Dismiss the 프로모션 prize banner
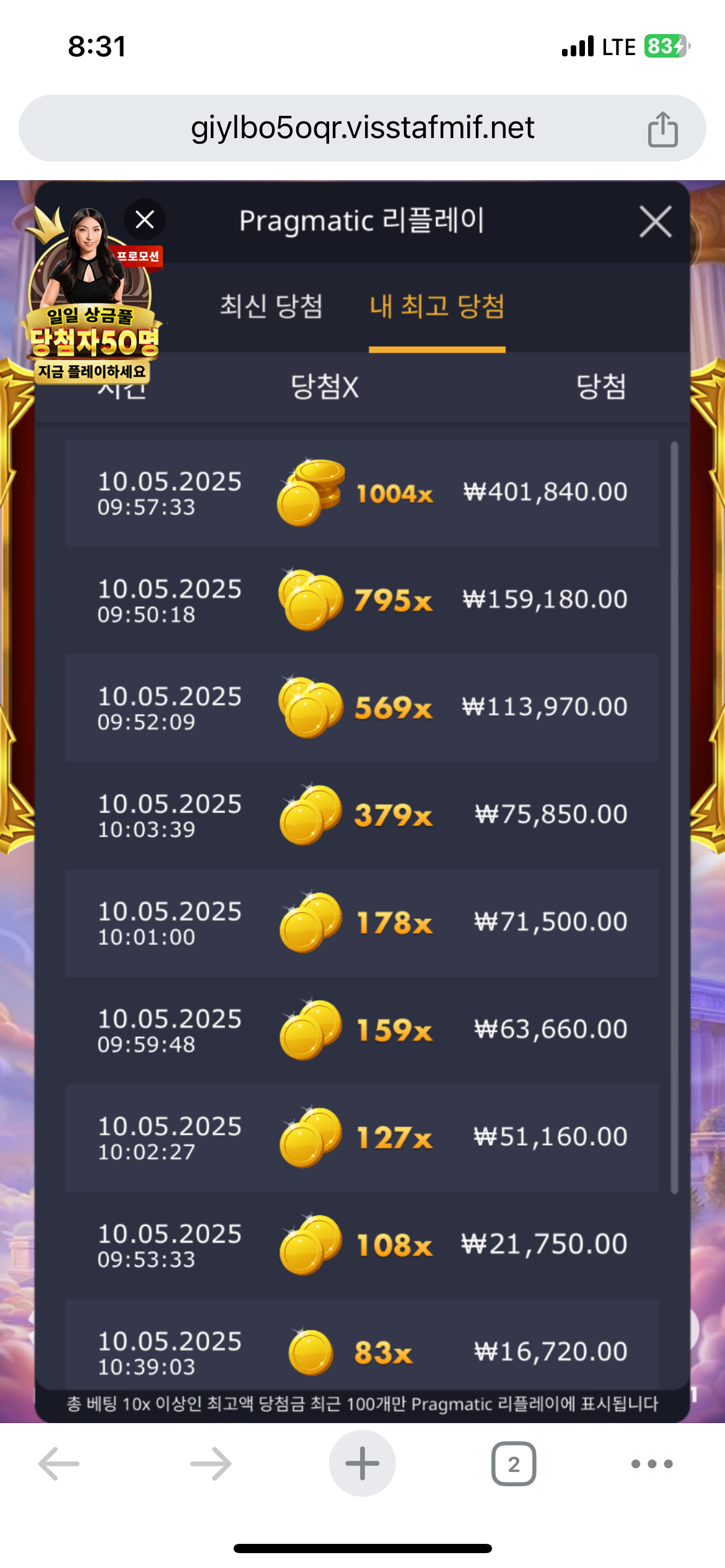The image size is (725, 1568). coord(145,219)
